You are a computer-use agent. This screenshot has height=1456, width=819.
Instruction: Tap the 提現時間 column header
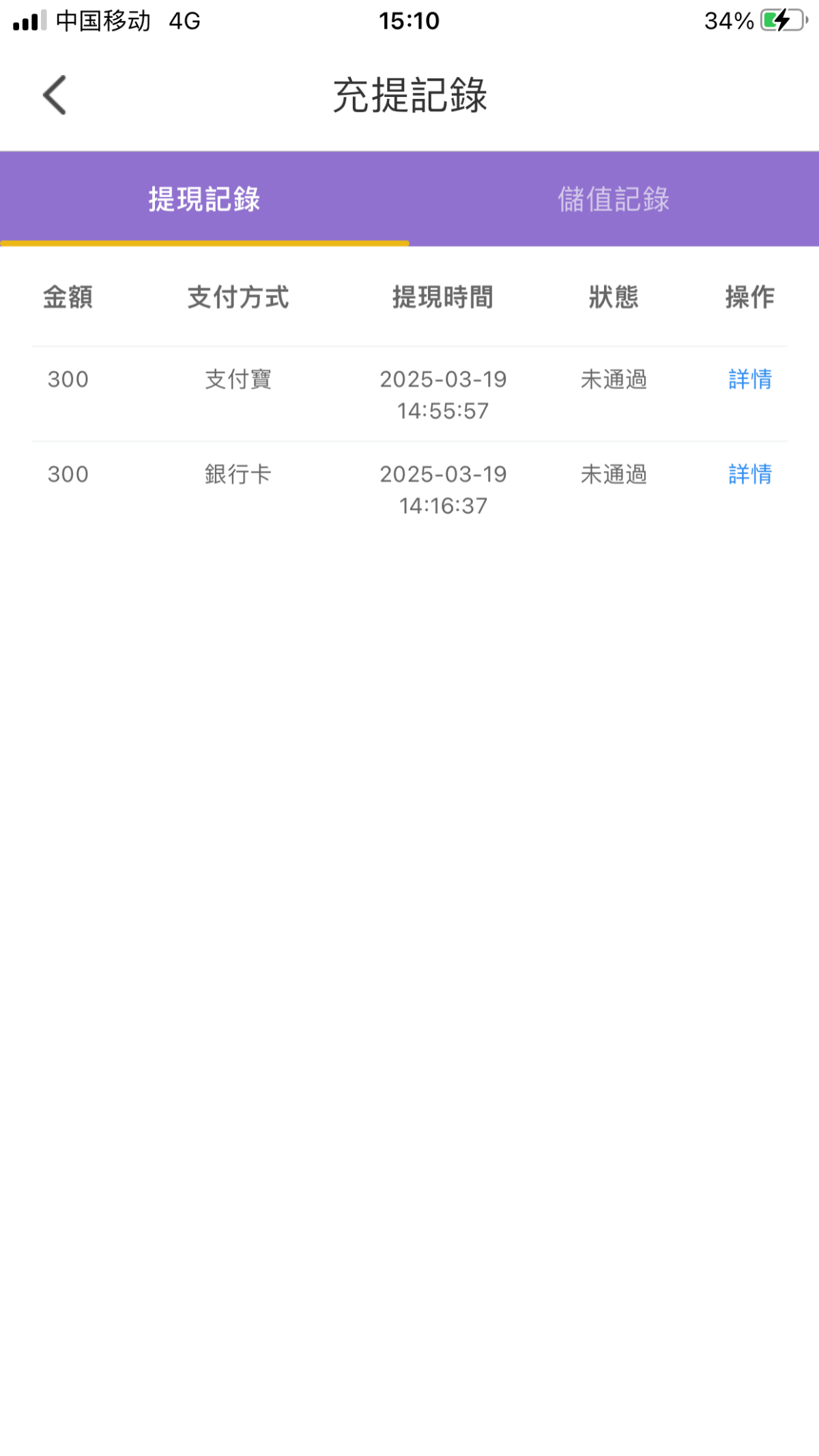(444, 297)
